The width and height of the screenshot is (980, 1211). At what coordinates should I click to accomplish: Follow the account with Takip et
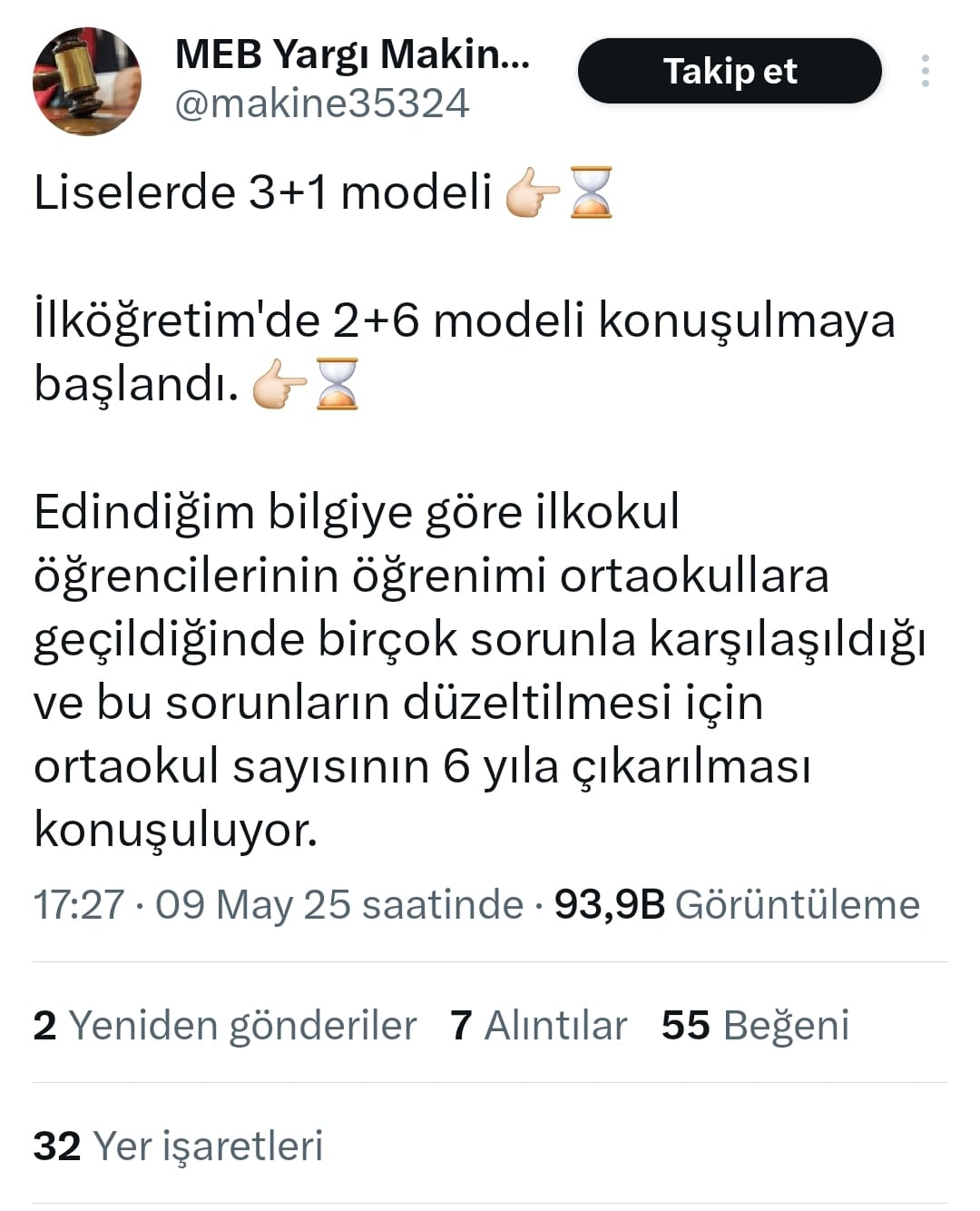730,71
